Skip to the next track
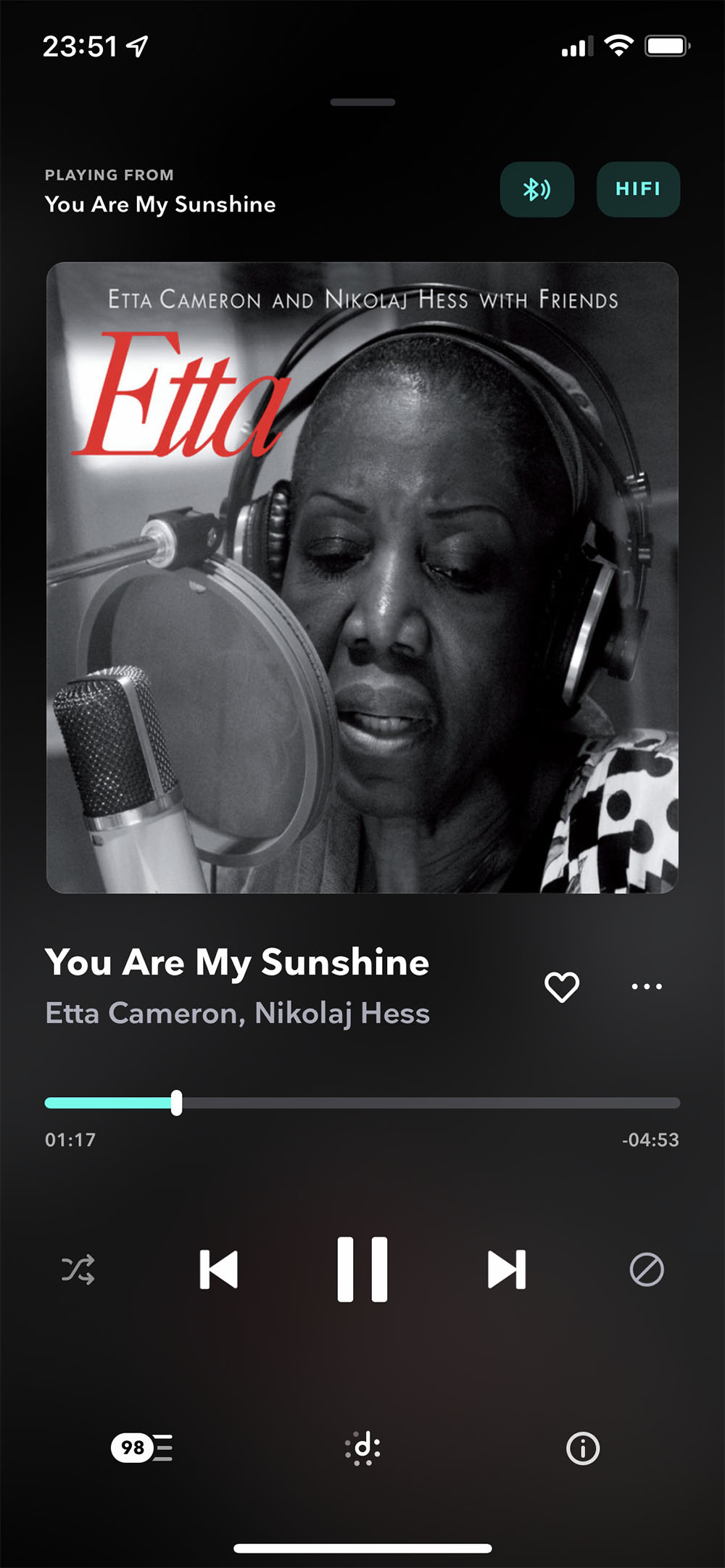This screenshot has height=1568, width=725. [x=506, y=1269]
